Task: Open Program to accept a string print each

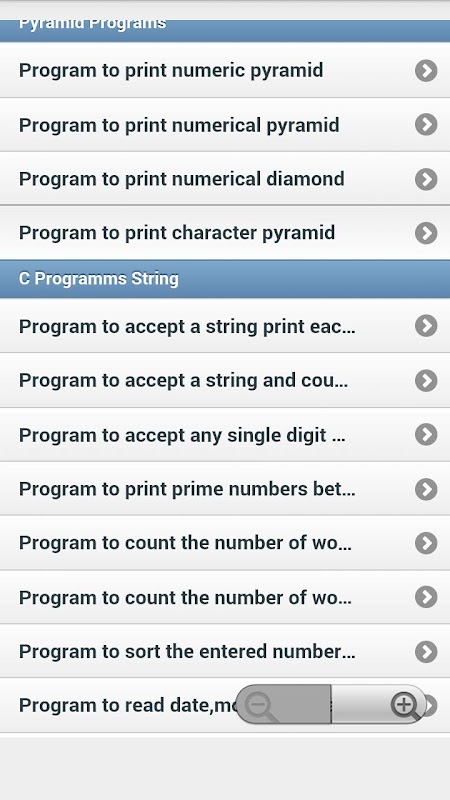Action: coord(225,326)
